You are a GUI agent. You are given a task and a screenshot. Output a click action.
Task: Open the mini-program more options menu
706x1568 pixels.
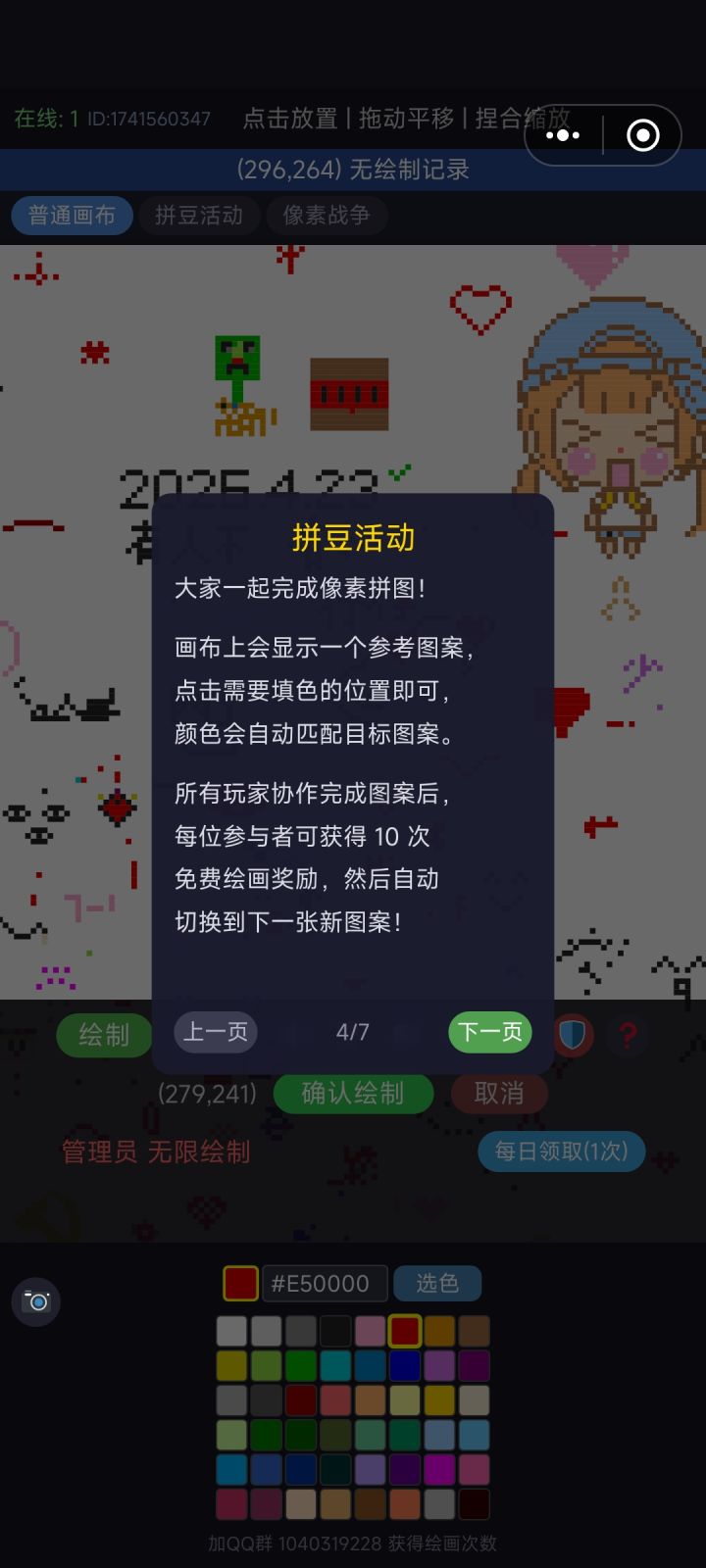pyautogui.click(x=564, y=134)
